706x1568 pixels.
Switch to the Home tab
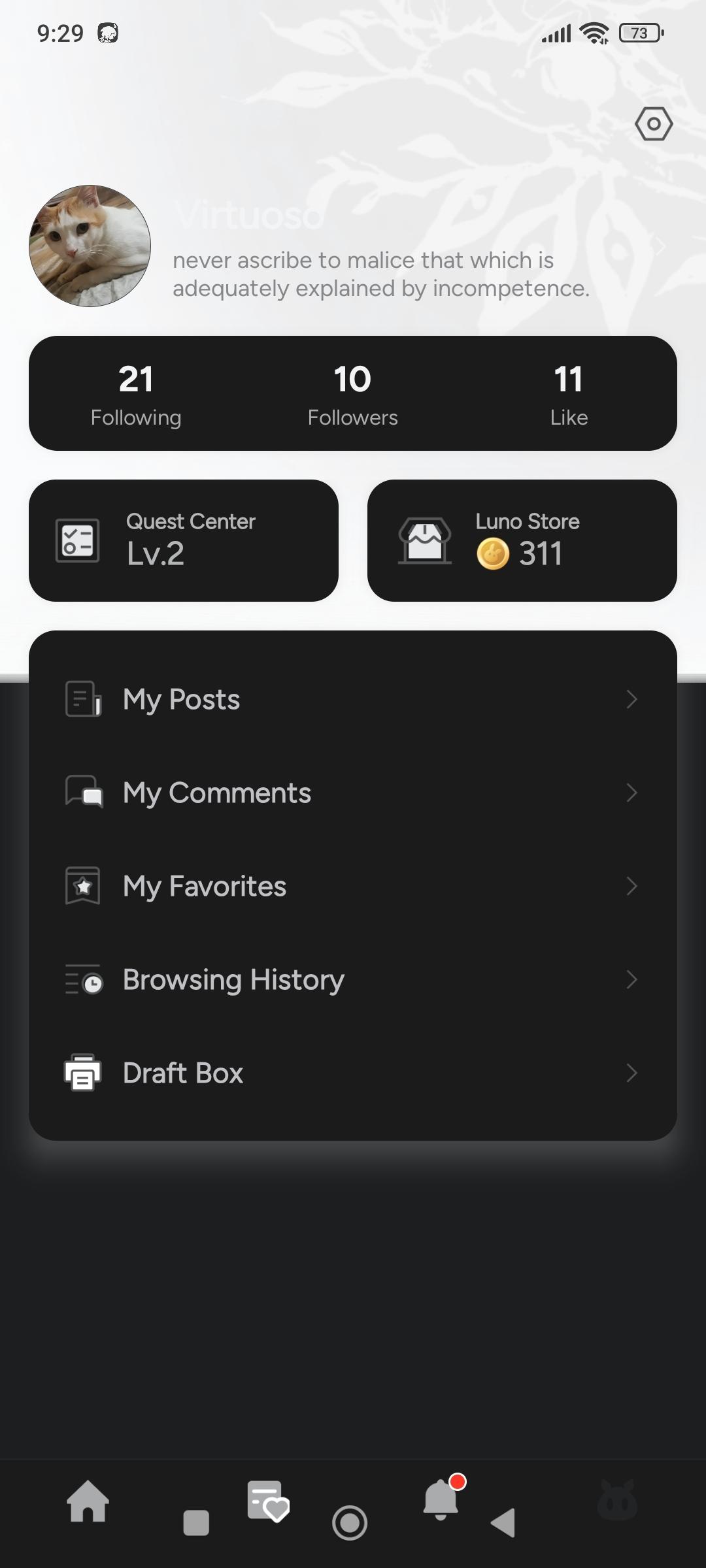[88, 1501]
